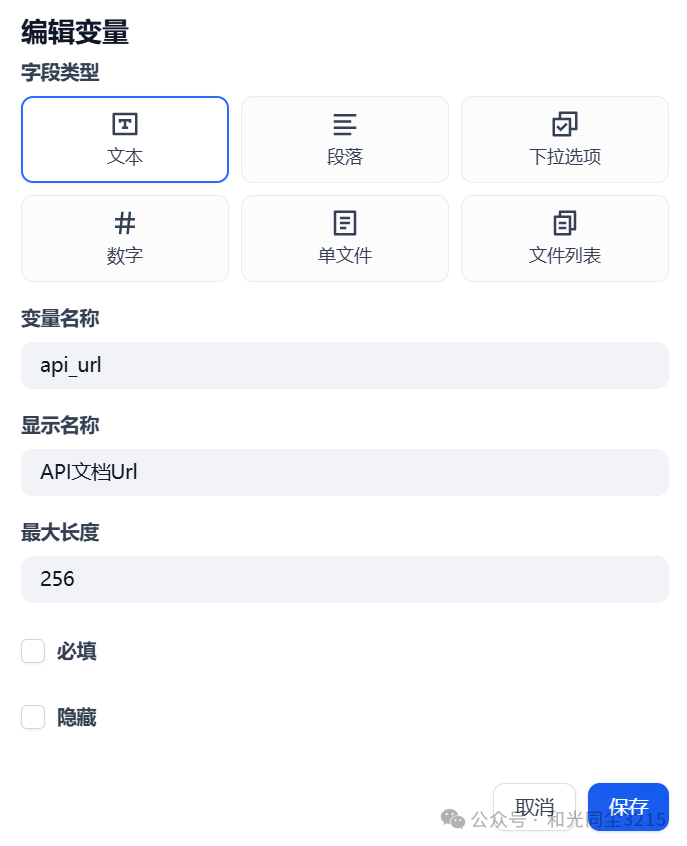Save the variable with 保存
This screenshot has width=687, height=846.
click(x=628, y=807)
